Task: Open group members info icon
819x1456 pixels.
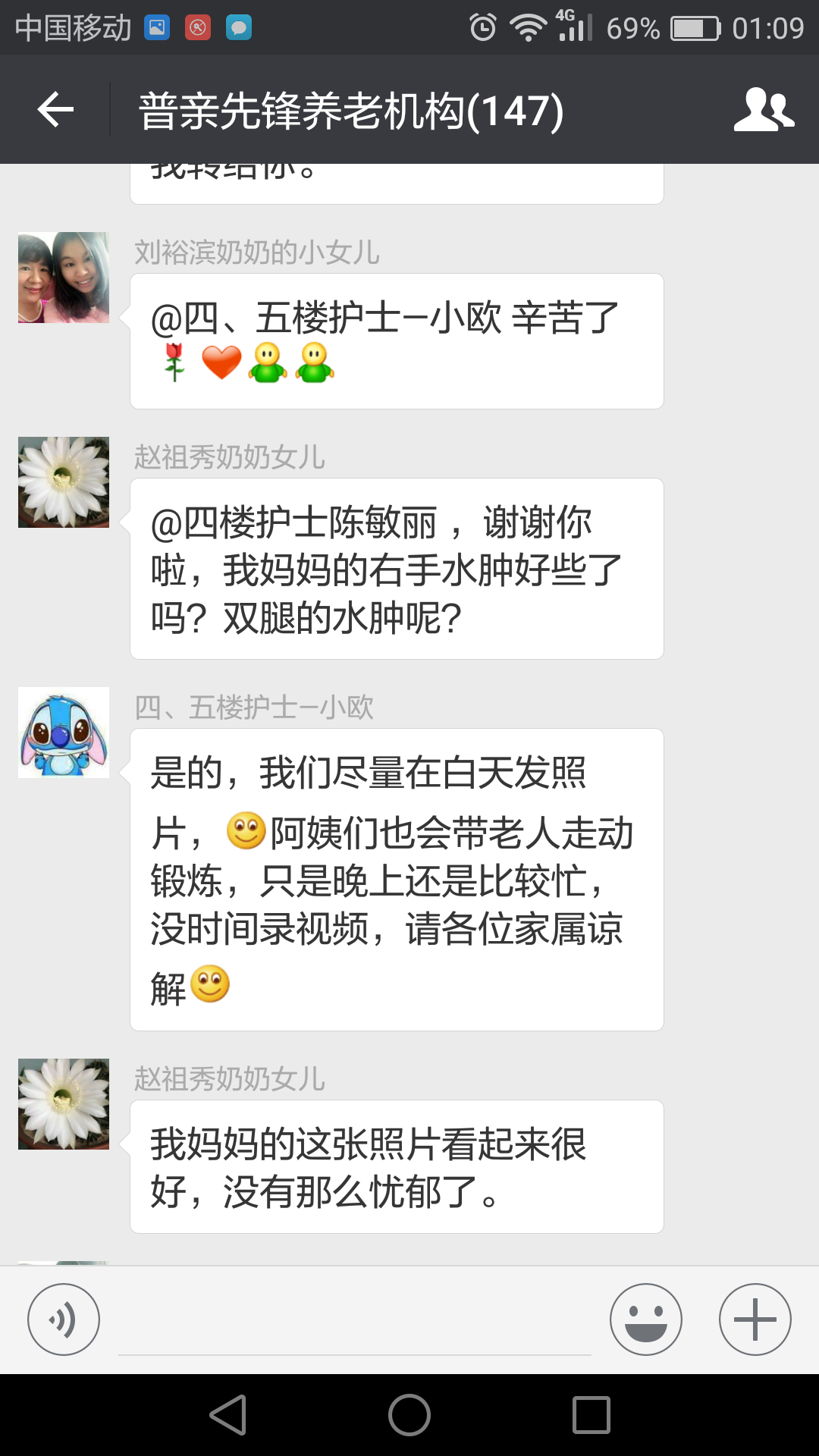Action: click(x=764, y=110)
